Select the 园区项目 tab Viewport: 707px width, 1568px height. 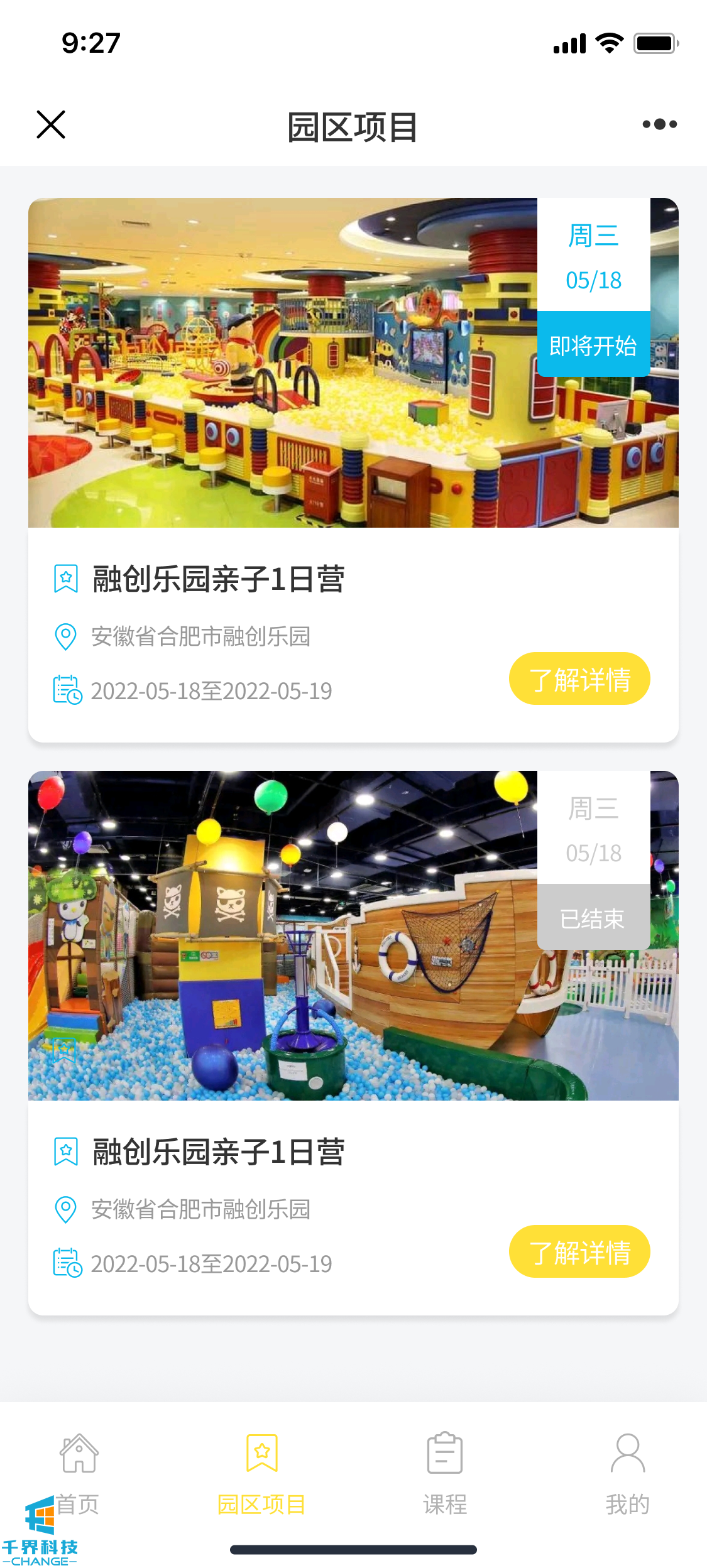261,1469
